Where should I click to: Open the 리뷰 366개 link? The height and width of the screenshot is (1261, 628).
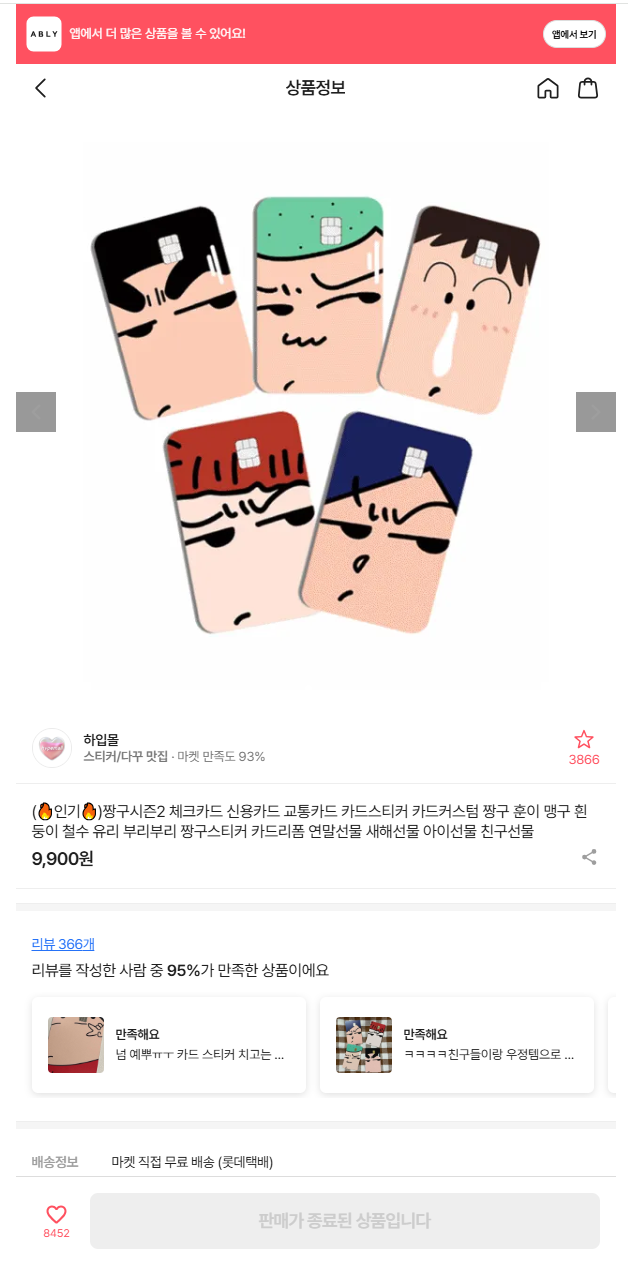point(63,944)
